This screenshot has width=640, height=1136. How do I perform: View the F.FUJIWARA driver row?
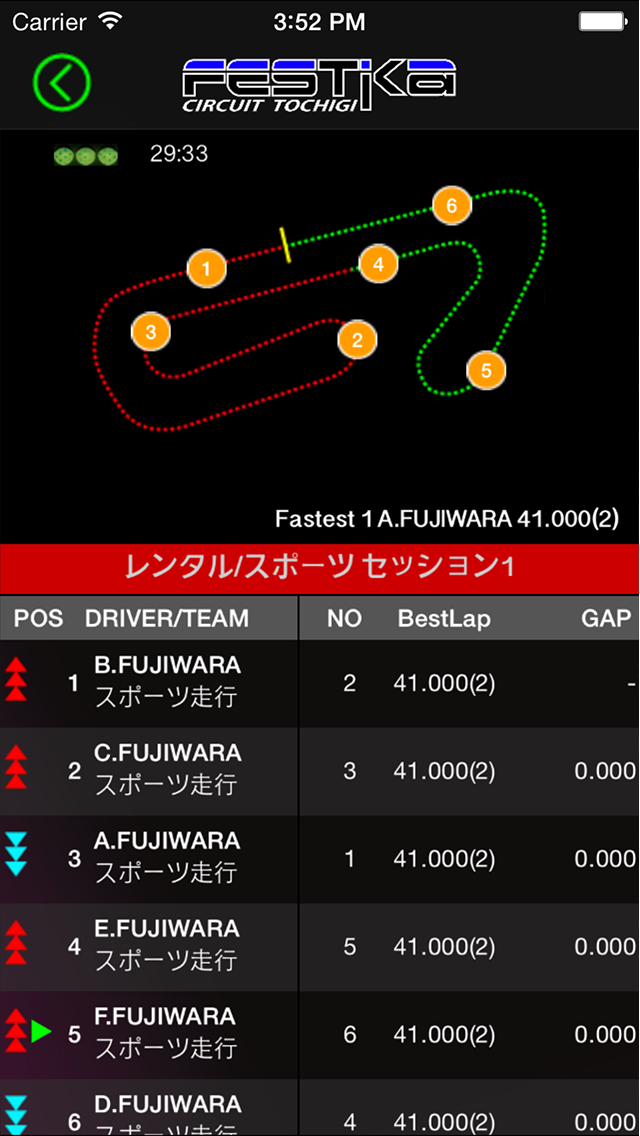point(320,1035)
